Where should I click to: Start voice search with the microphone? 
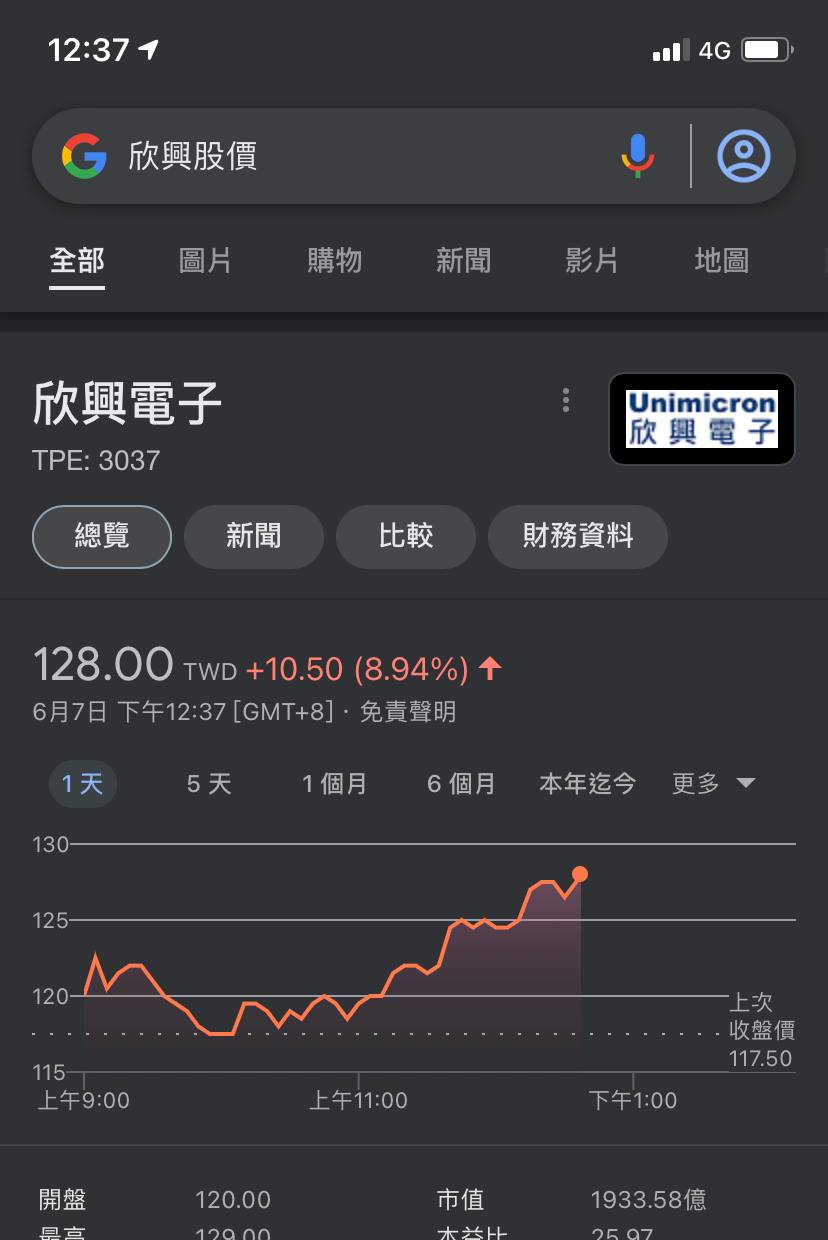637,157
